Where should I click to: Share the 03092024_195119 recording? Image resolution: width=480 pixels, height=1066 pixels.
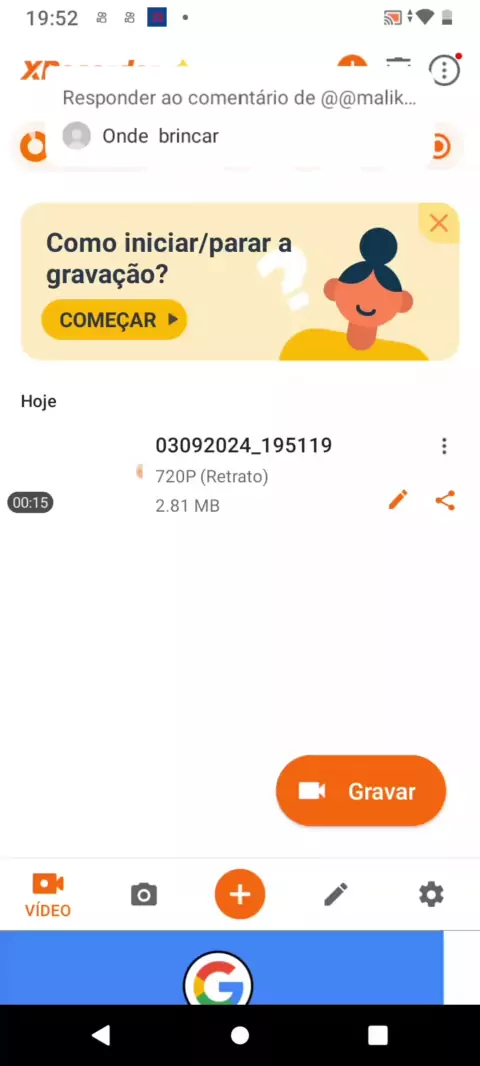click(x=445, y=500)
